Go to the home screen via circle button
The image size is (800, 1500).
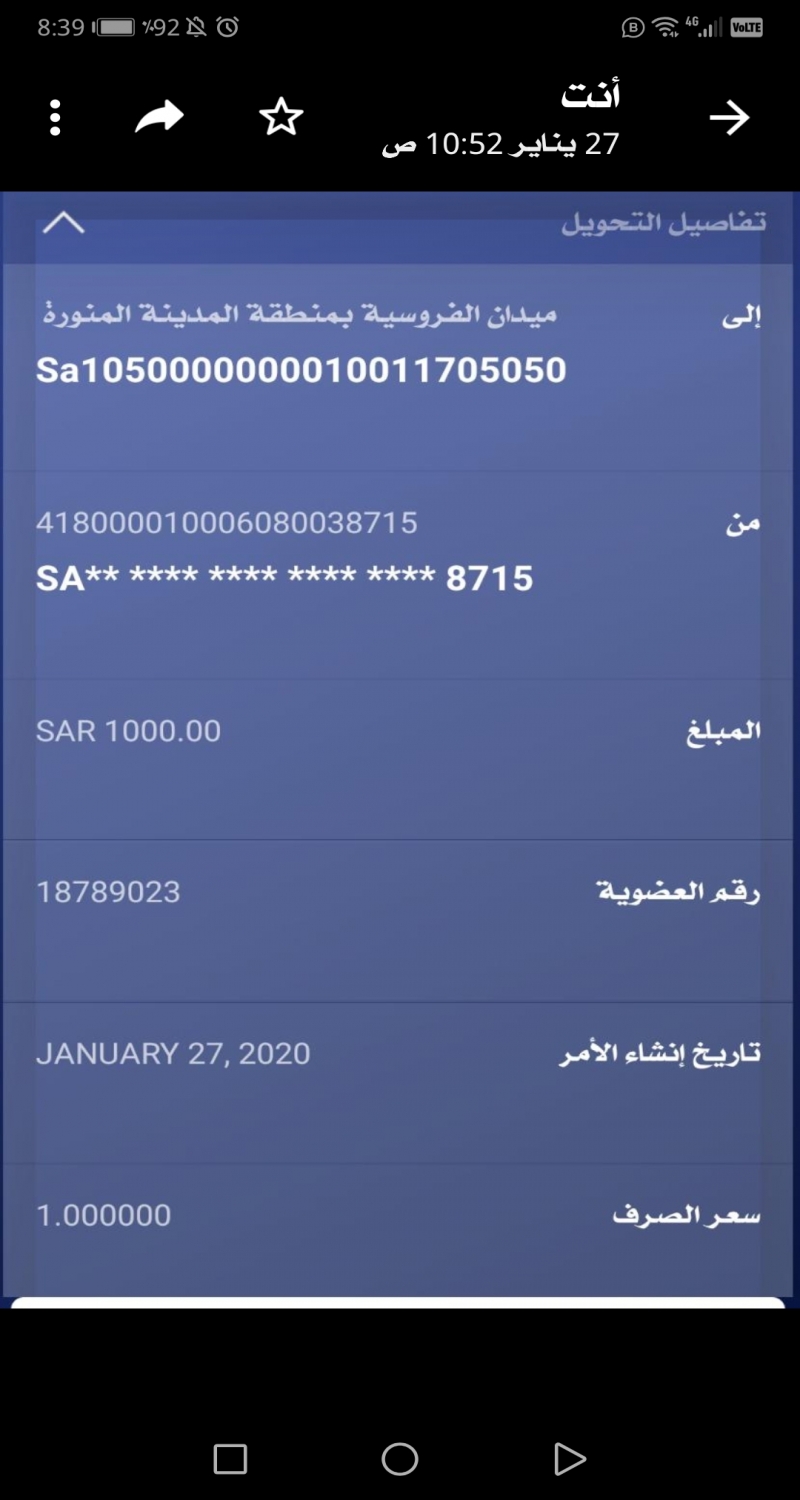click(x=400, y=1459)
